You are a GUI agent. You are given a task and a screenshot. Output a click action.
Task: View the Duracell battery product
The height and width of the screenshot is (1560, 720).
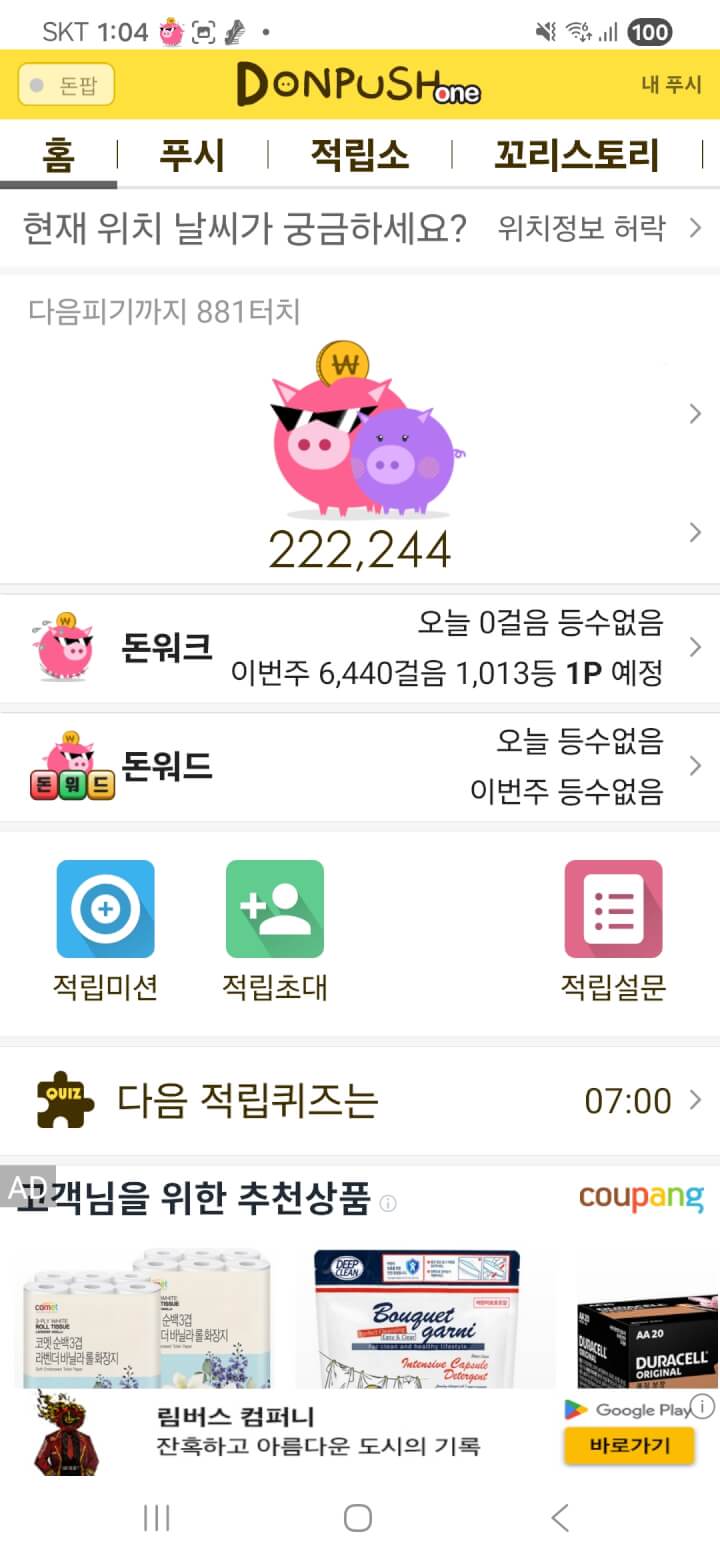point(650,1330)
